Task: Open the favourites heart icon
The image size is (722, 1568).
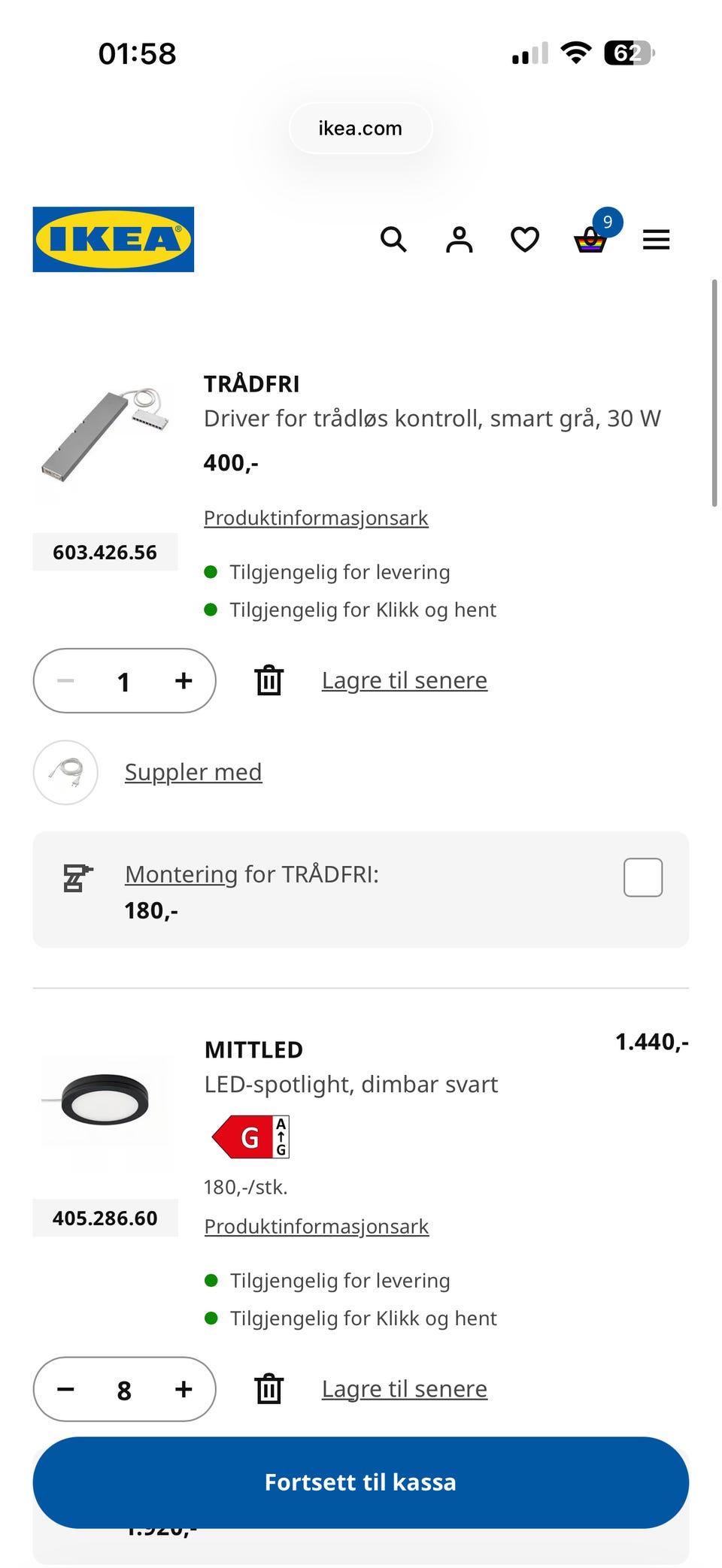Action: pos(525,240)
